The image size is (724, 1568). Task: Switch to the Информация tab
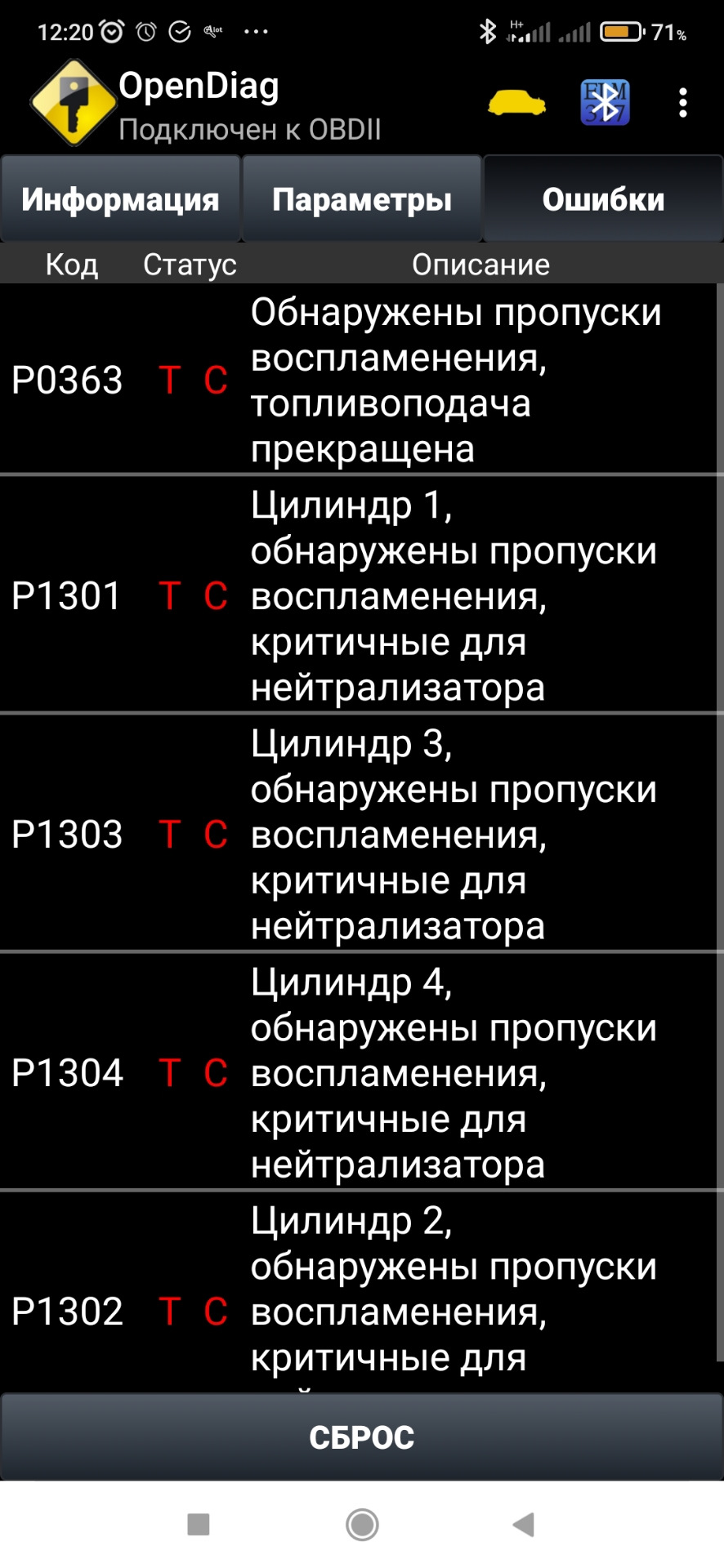pos(120,199)
